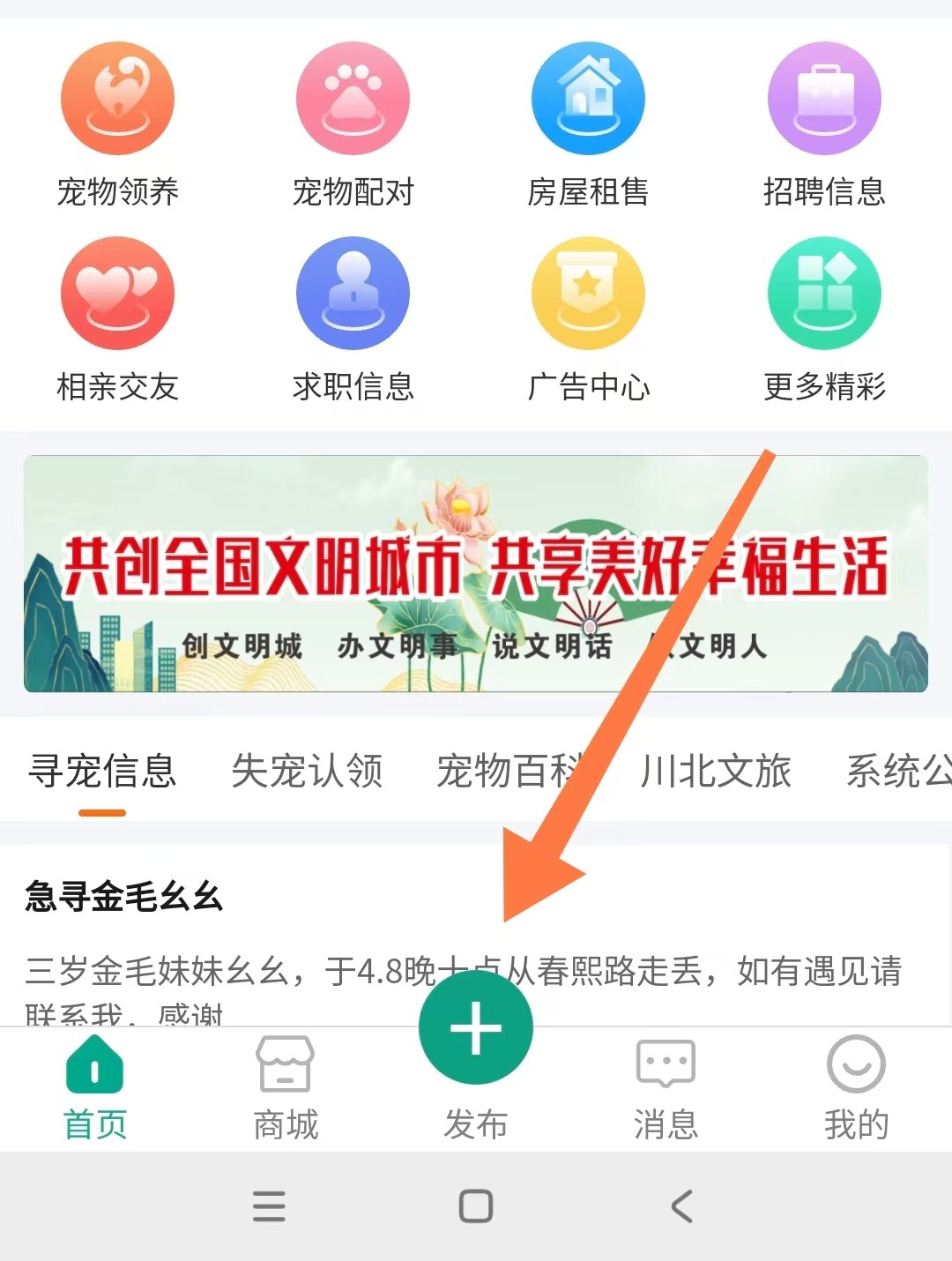Switch to the 川北文旅 tab
Screen dimensions: 952x1261
click(716, 771)
